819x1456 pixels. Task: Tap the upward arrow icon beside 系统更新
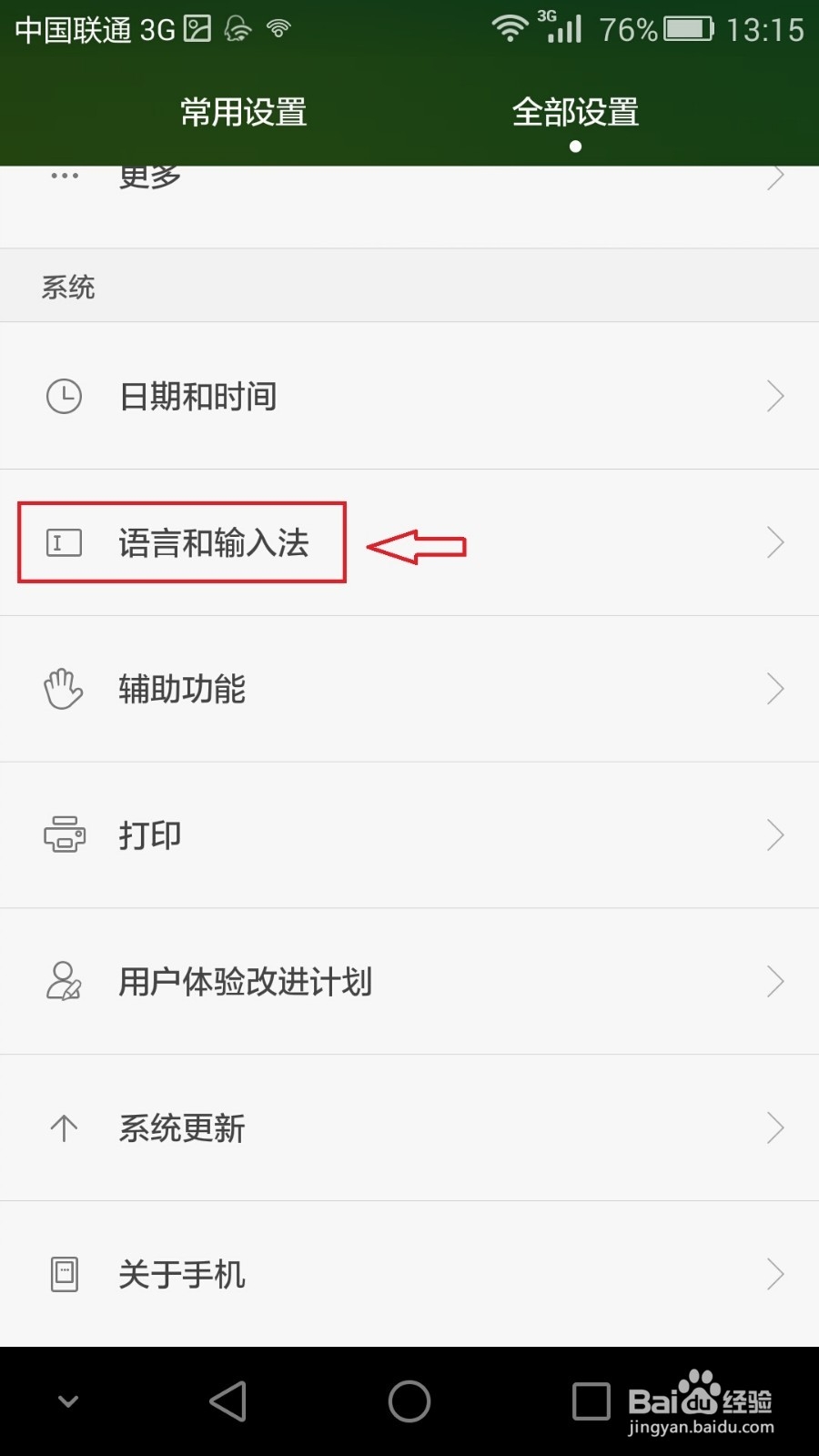(62, 1127)
